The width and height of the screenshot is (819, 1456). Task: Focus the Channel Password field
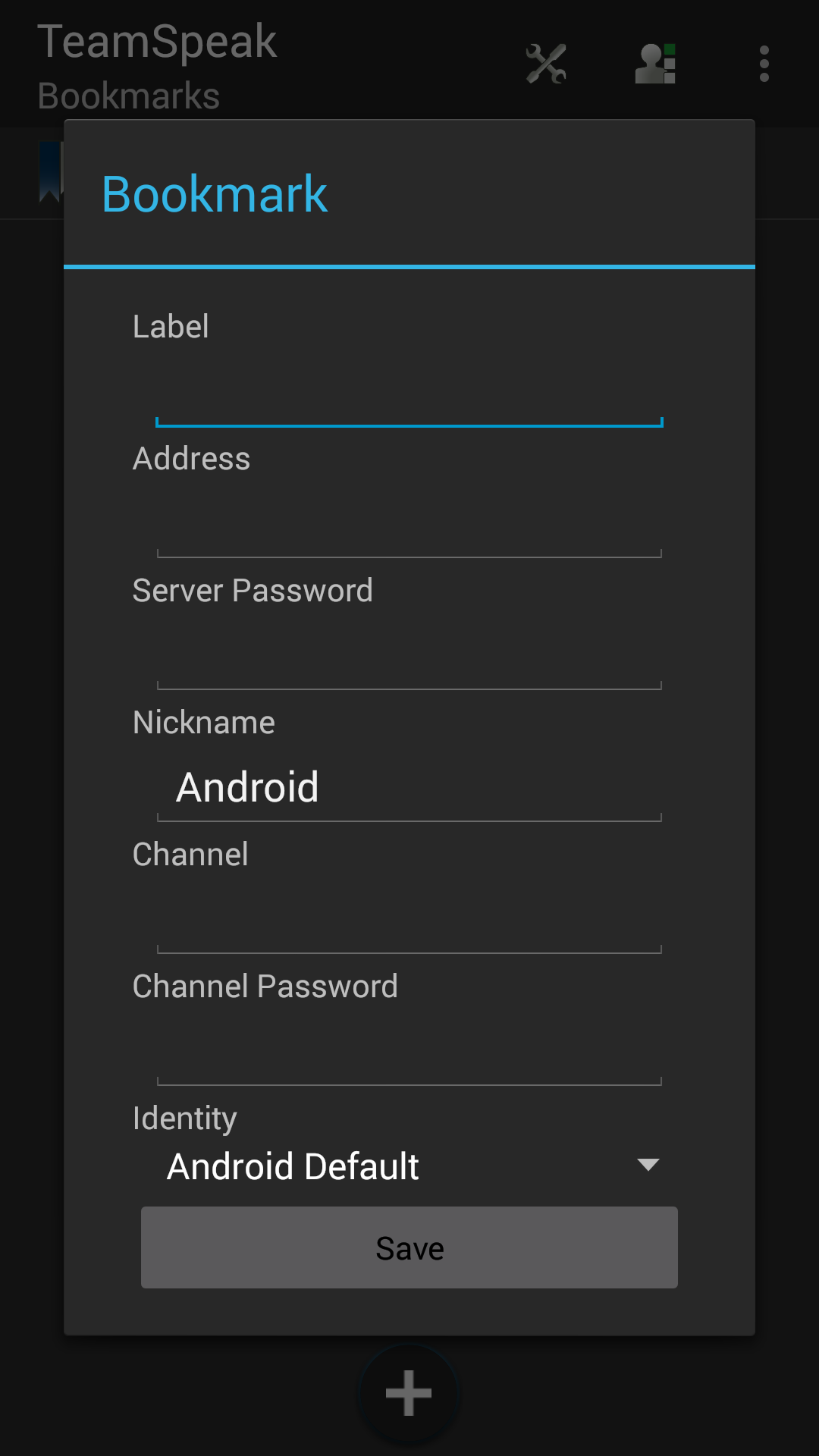click(409, 1053)
